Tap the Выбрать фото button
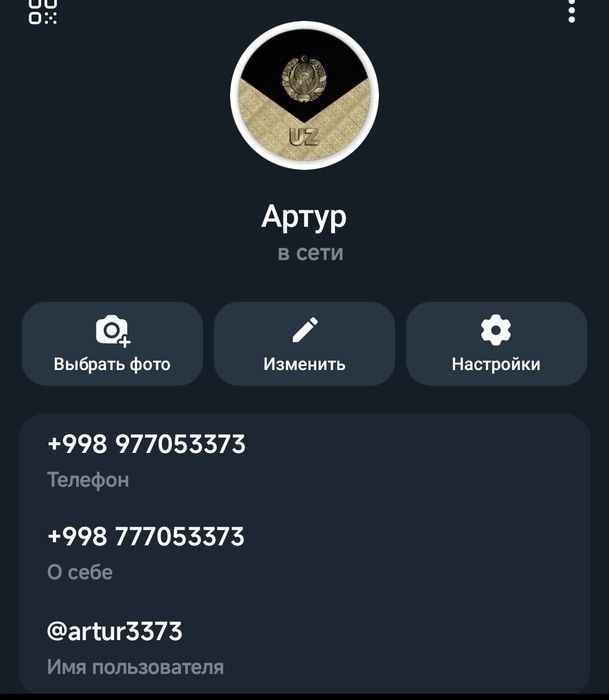 pyautogui.click(x=112, y=344)
